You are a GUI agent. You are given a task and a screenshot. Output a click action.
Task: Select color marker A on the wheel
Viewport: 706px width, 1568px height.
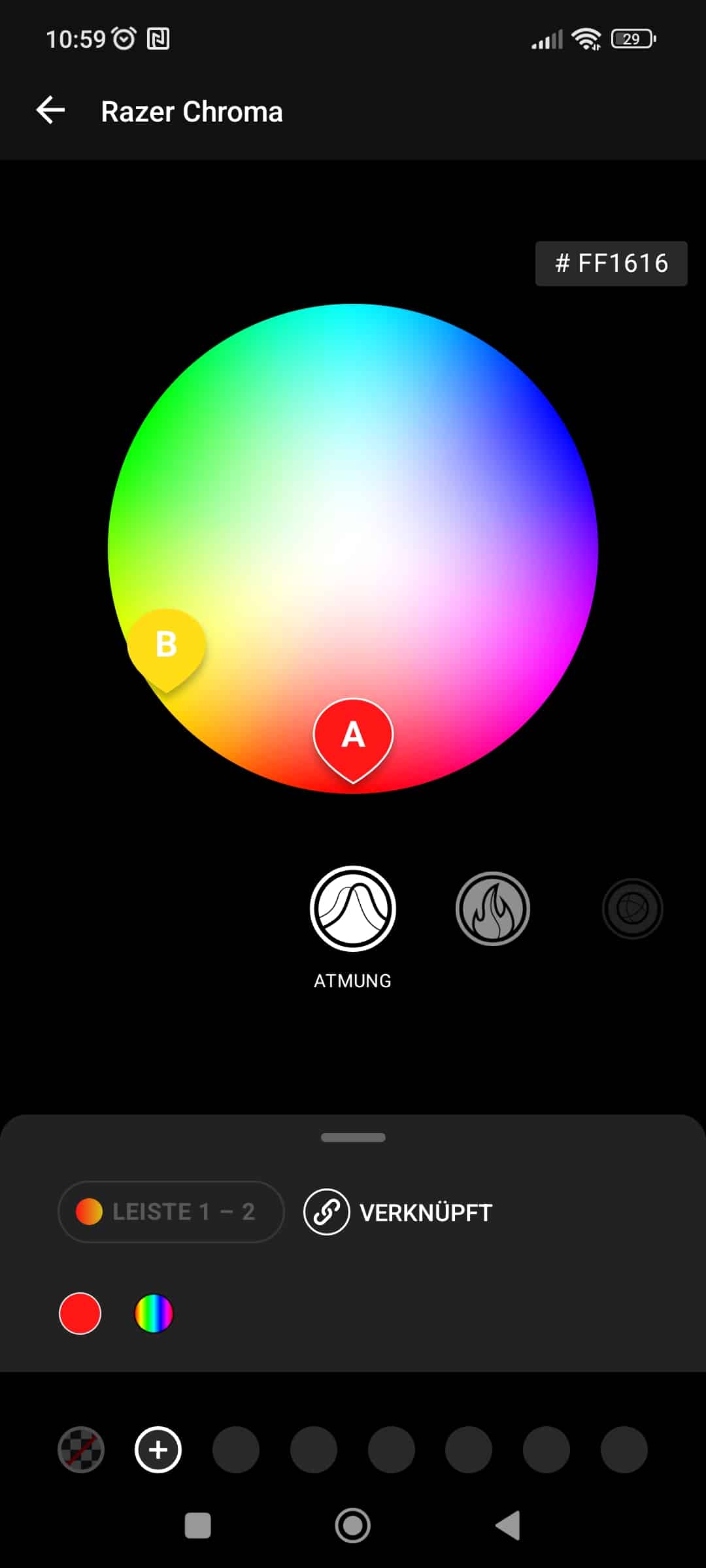353,737
